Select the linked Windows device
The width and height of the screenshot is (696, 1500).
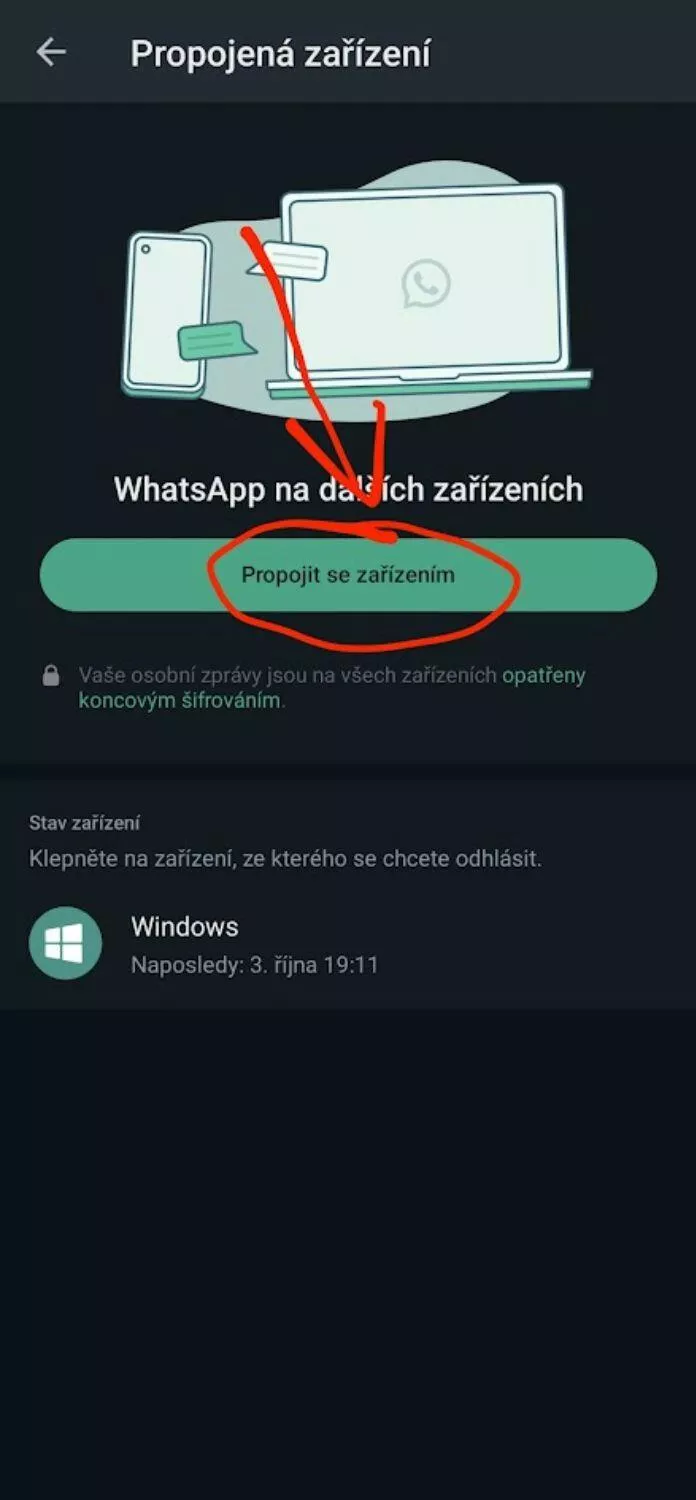[348, 943]
